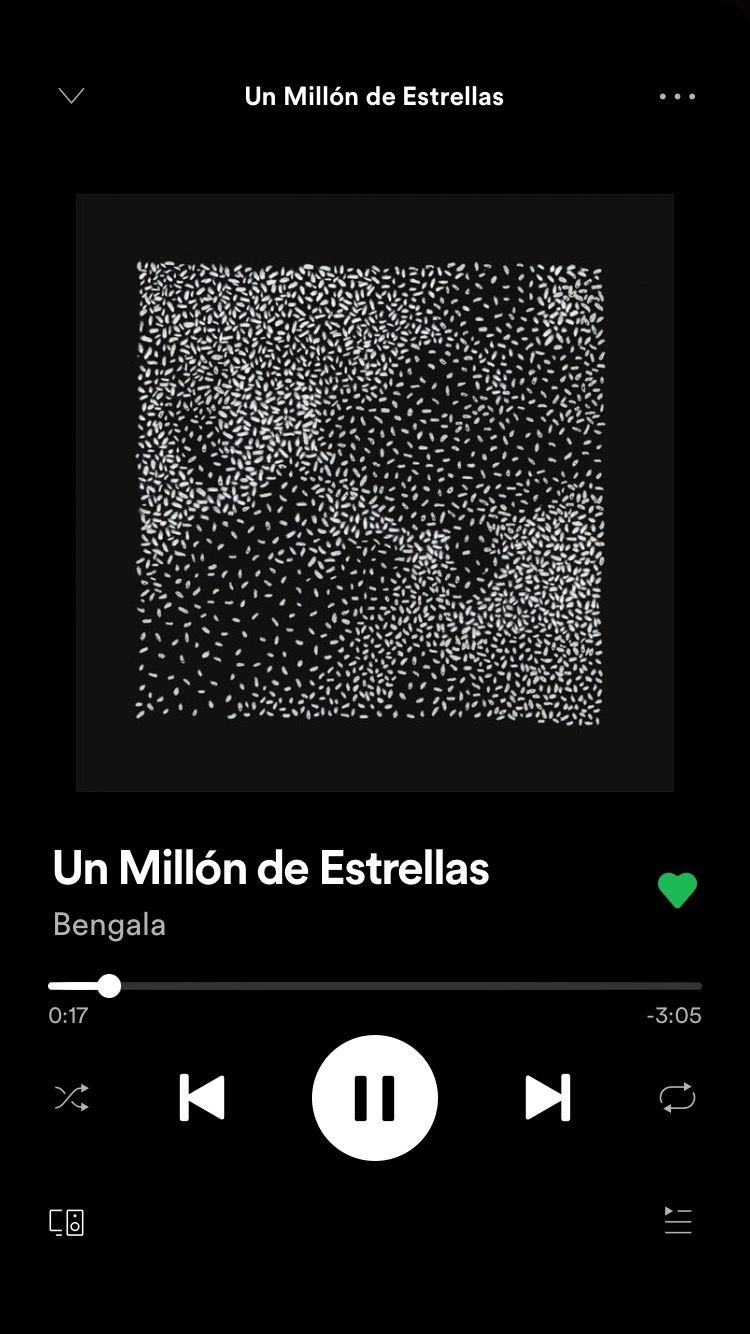Viewport: 750px width, 1334px height.
Task: Open the connect to a device menu
Action: coord(67,1222)
